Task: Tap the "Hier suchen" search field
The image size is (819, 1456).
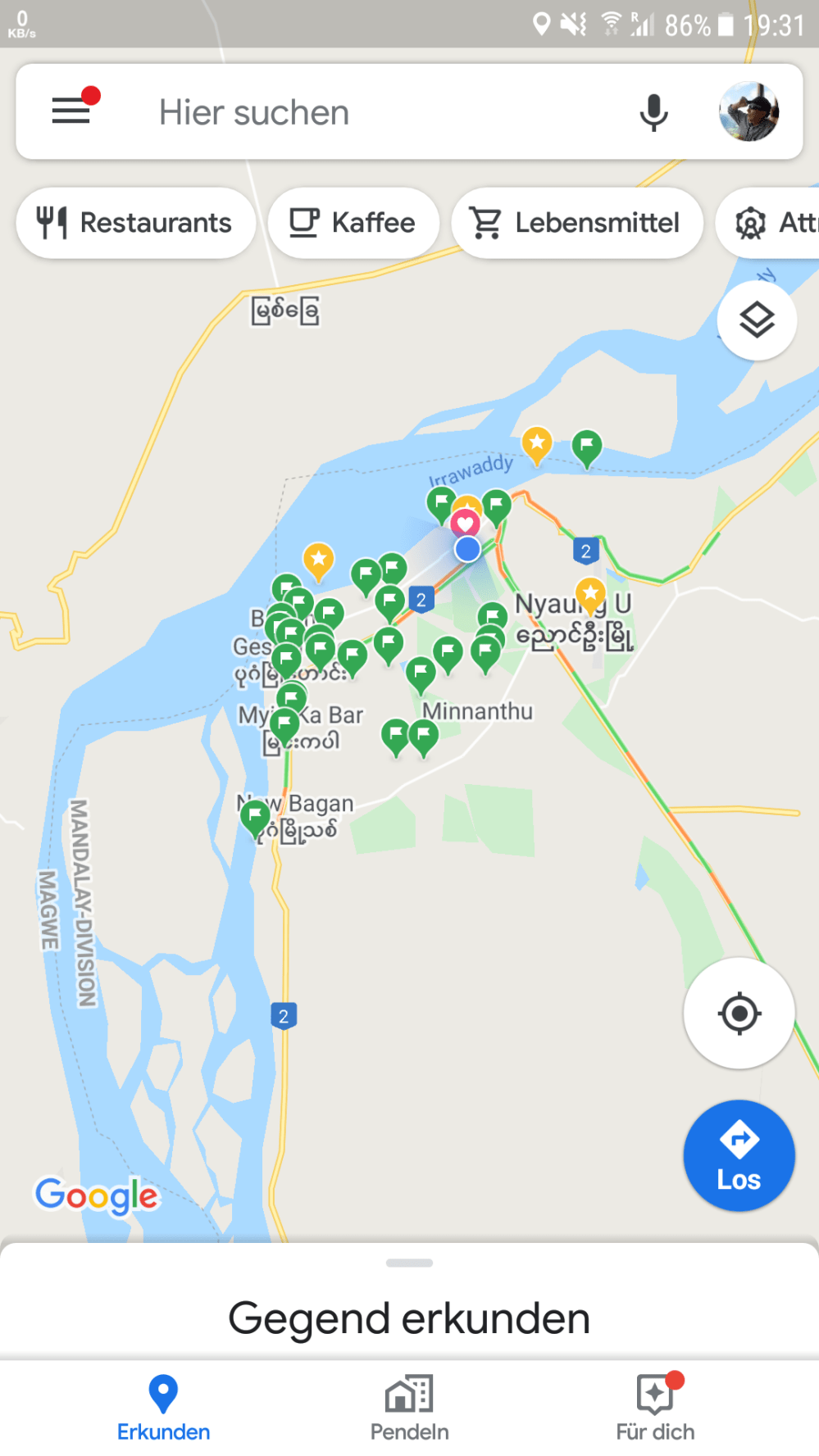Action: click(369, 112)
